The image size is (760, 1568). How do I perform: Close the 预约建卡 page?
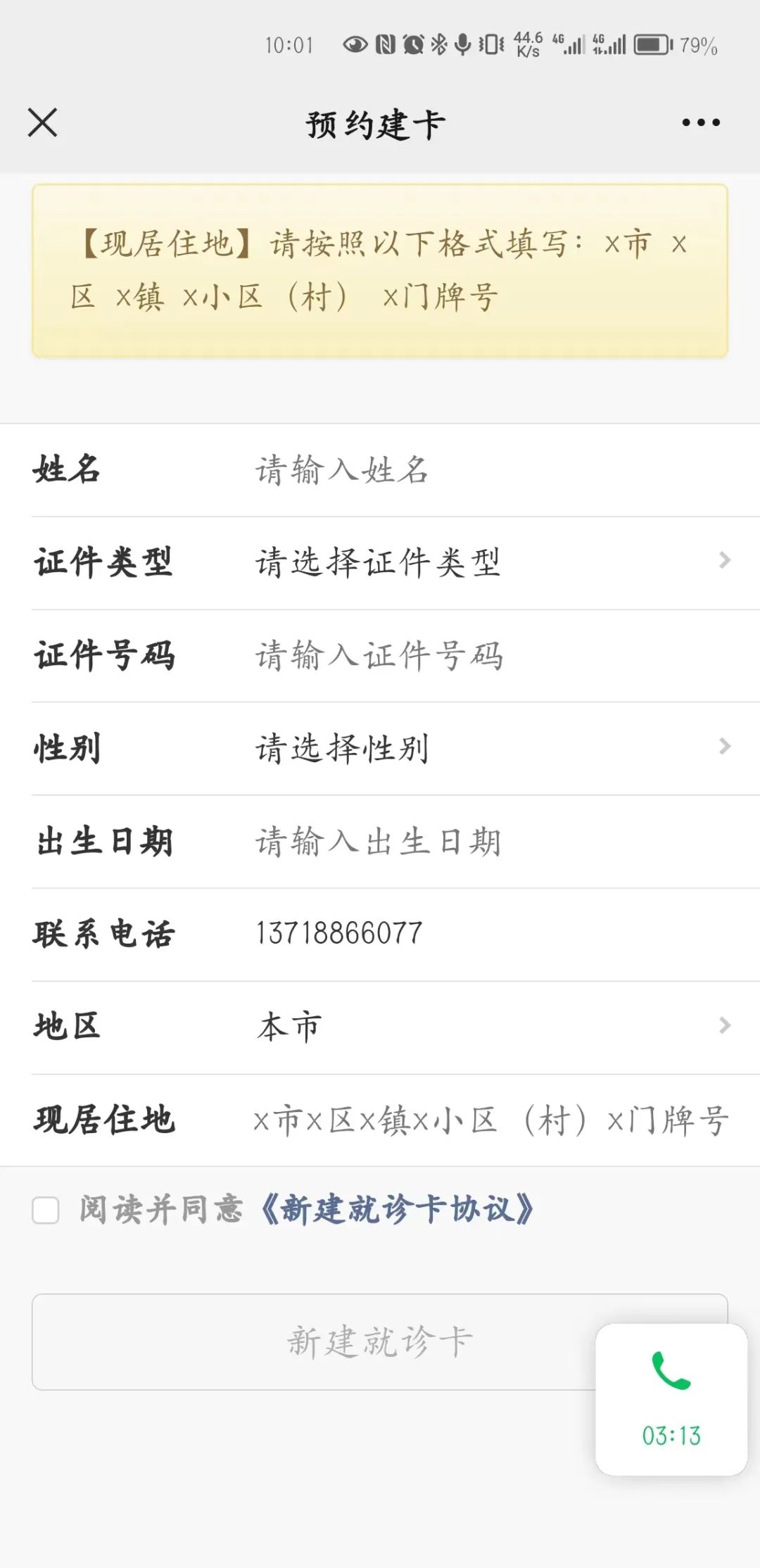pyautogui.click(x=42, y=123)
